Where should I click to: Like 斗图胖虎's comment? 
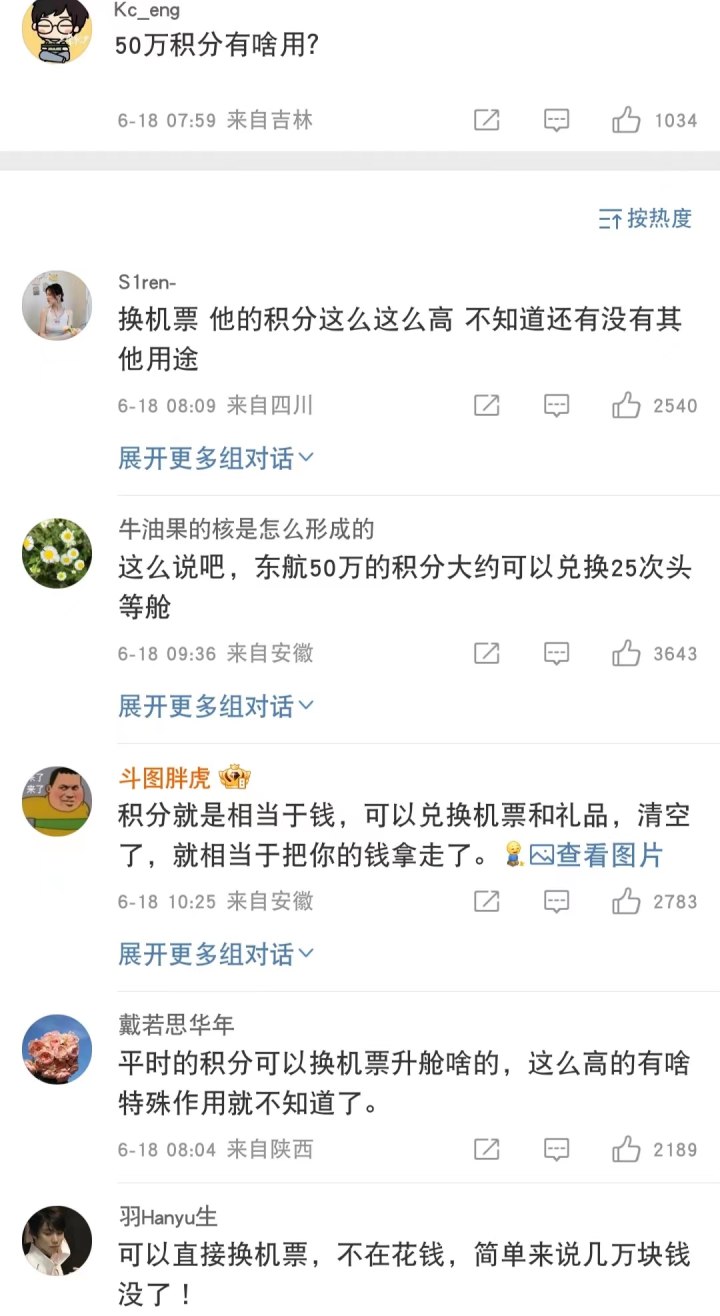coord(627,902)
